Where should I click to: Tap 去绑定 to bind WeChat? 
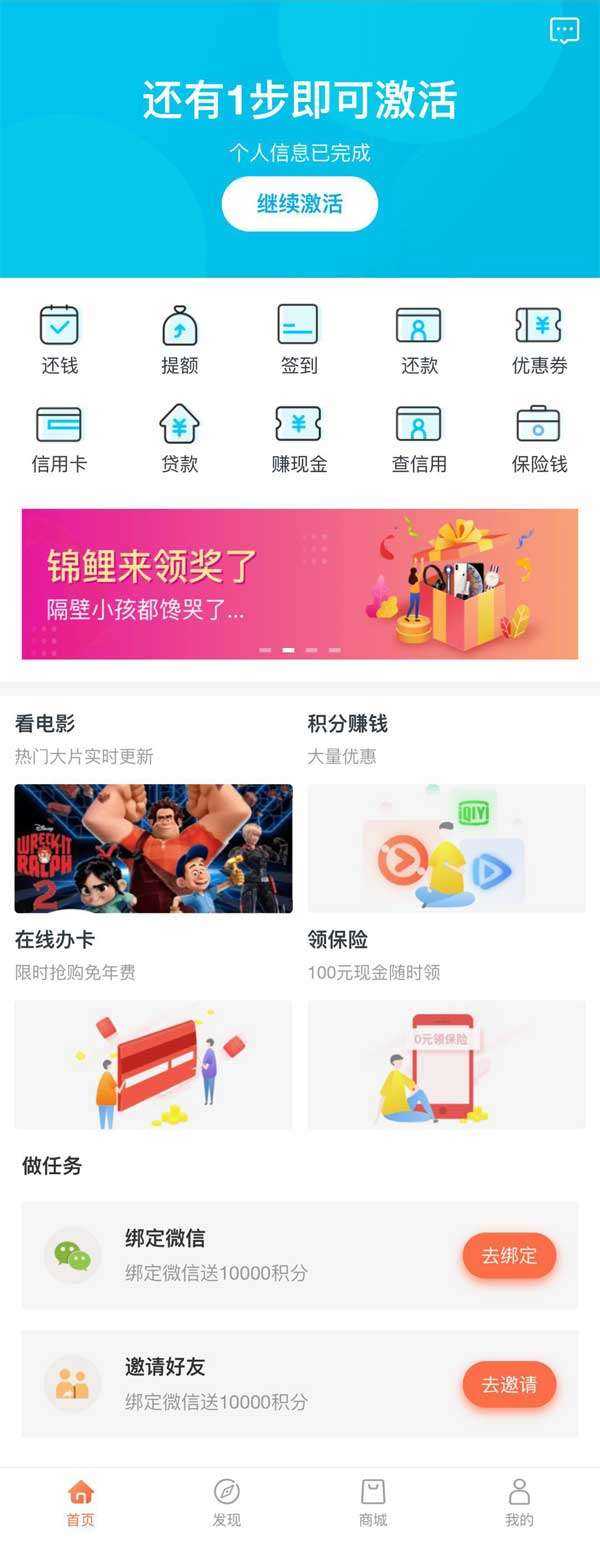(x=509, y=1255)
